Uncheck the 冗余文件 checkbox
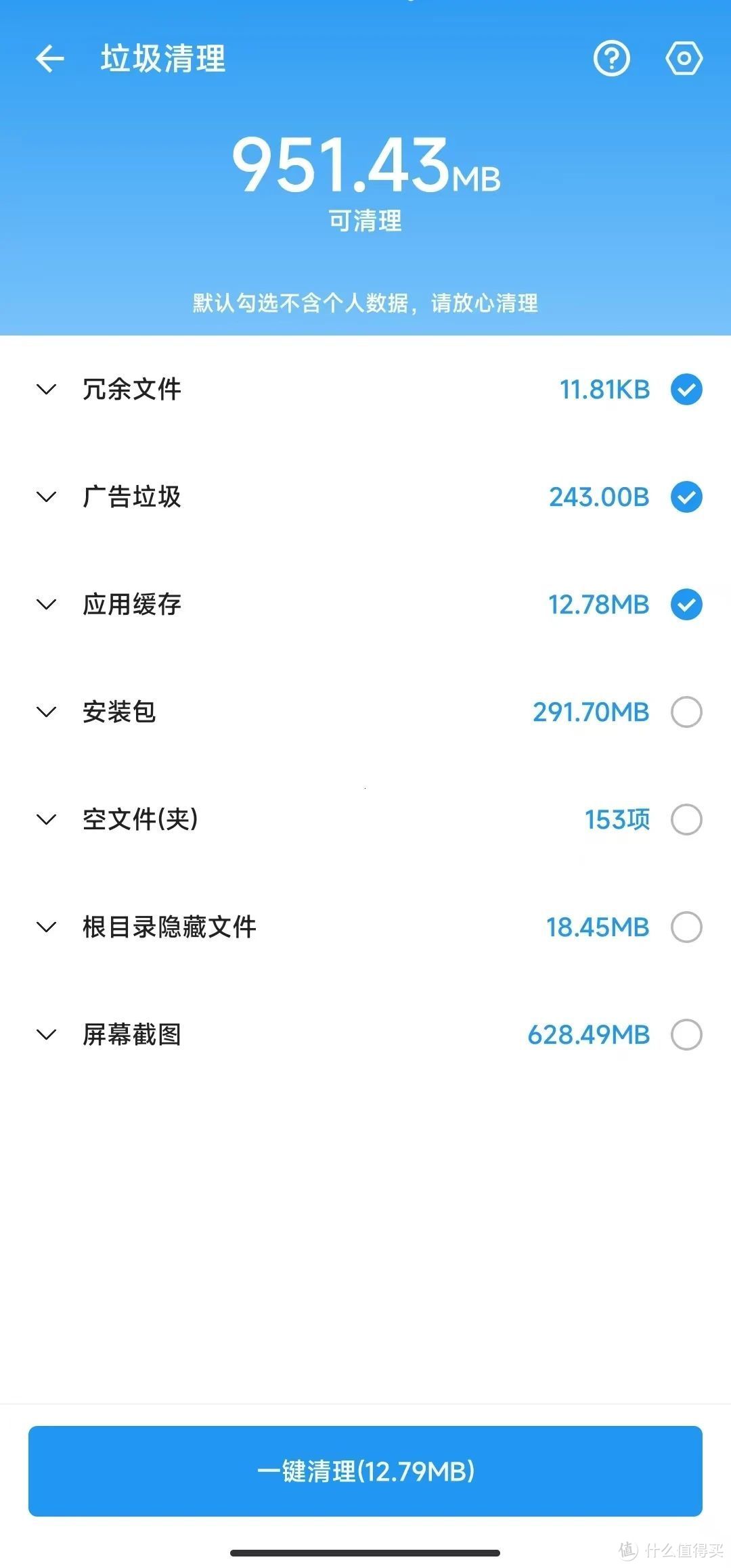Viewport: 731px width, 1568px height. [x=686, y=389]
